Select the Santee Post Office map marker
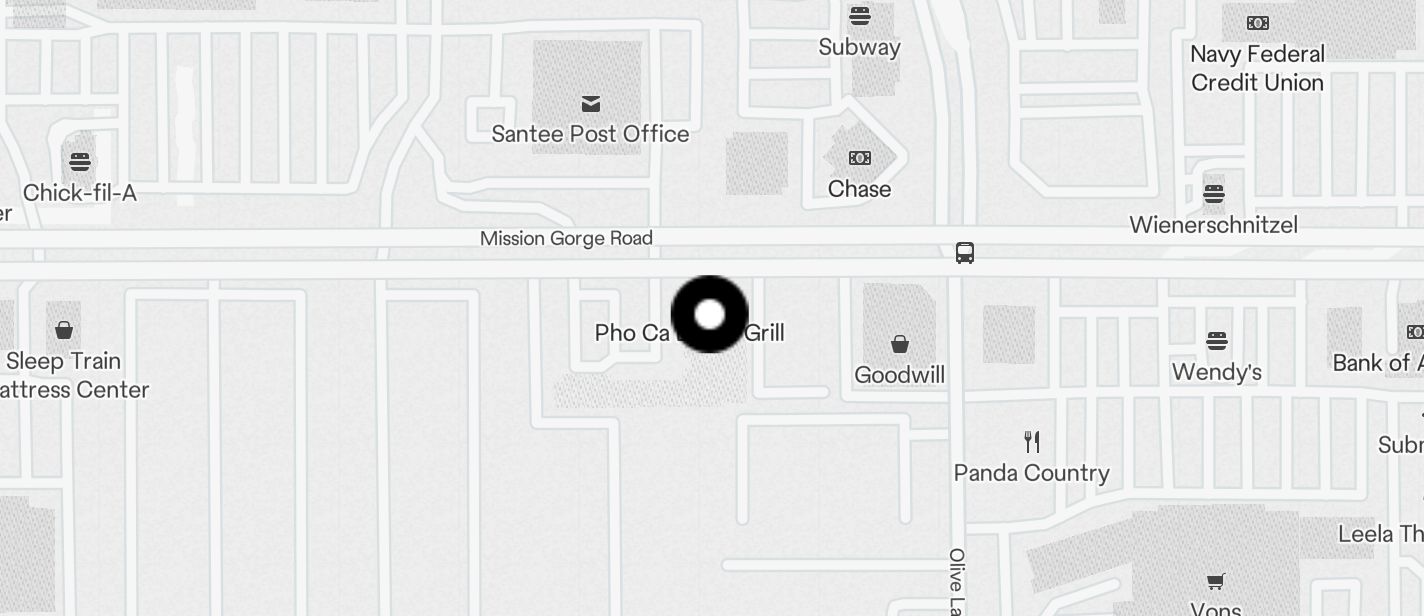 click(x=591, y=104)
